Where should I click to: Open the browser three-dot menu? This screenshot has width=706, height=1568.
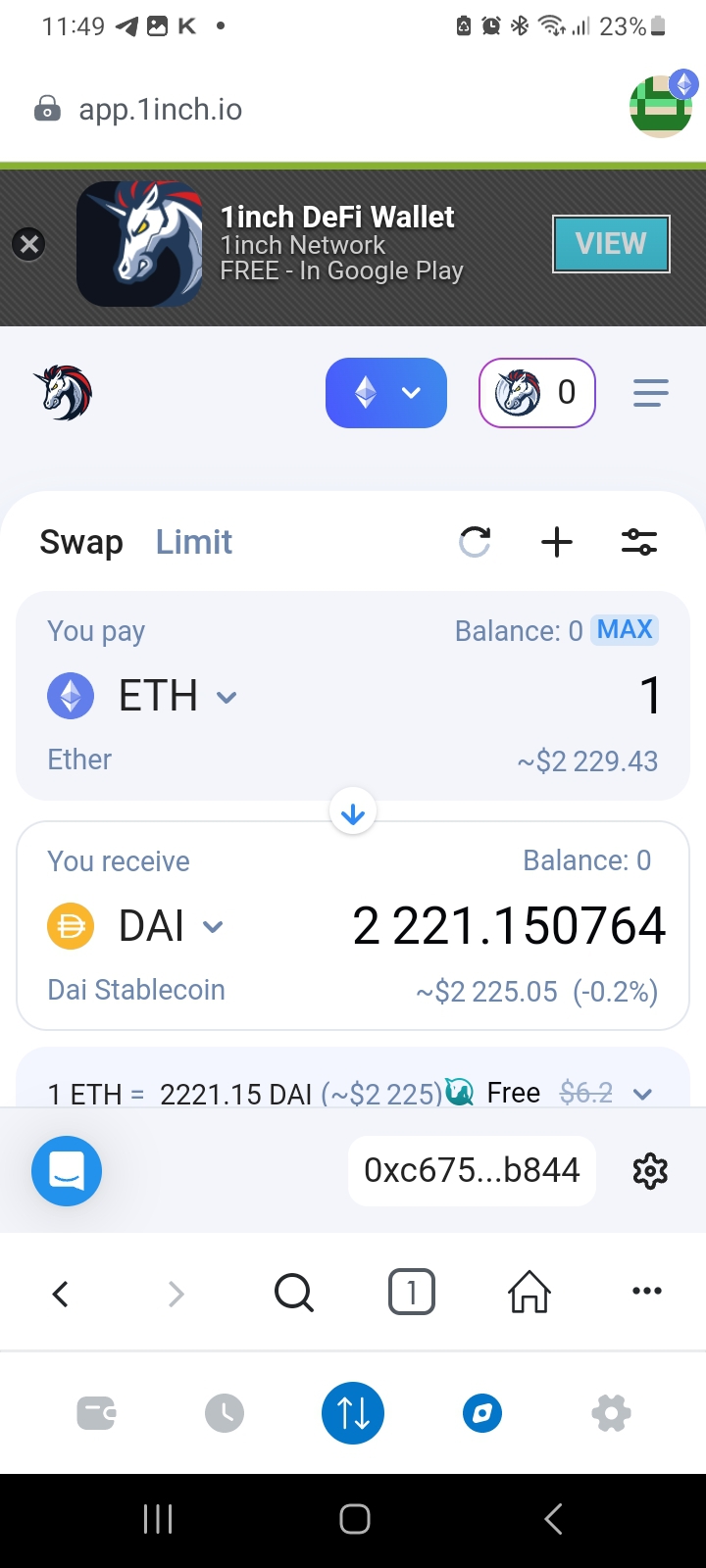click(647, 1292)
